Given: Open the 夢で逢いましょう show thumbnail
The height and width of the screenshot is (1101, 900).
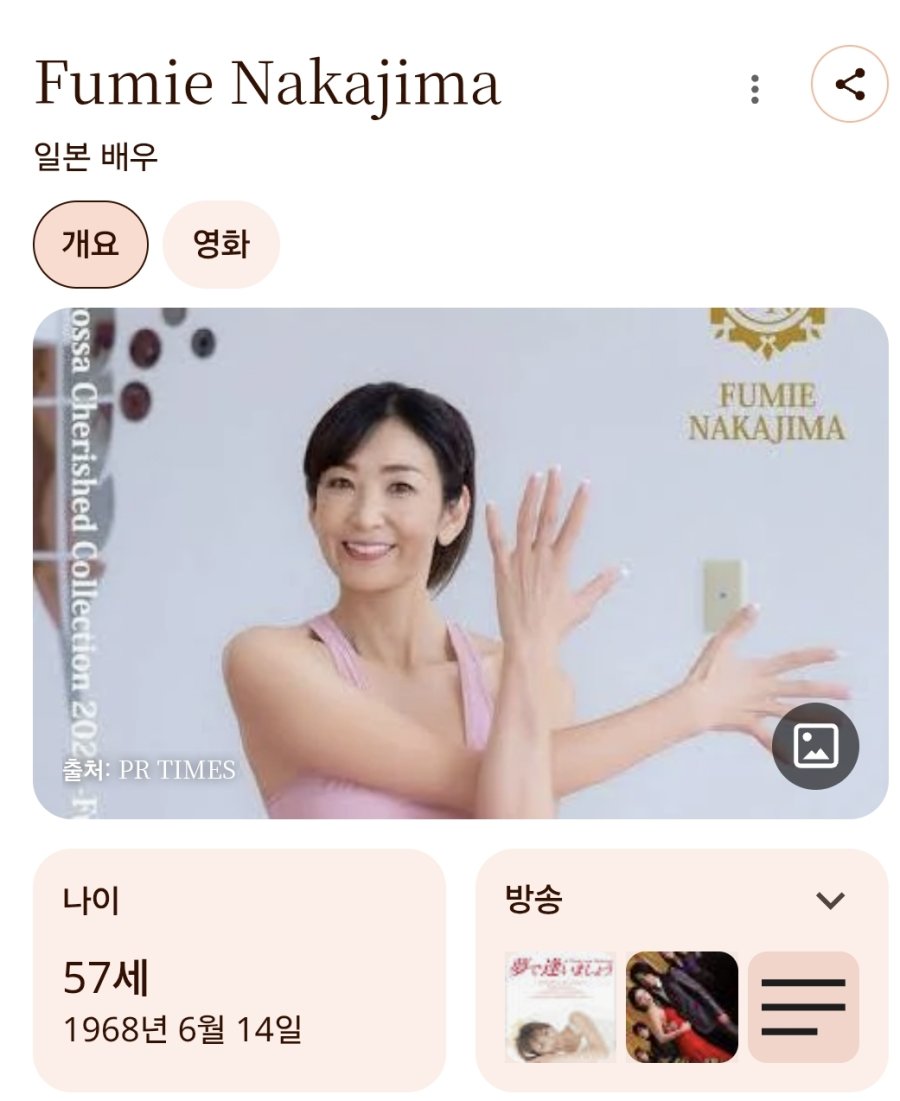Looking at the screenshot, I should (559, 1006).
